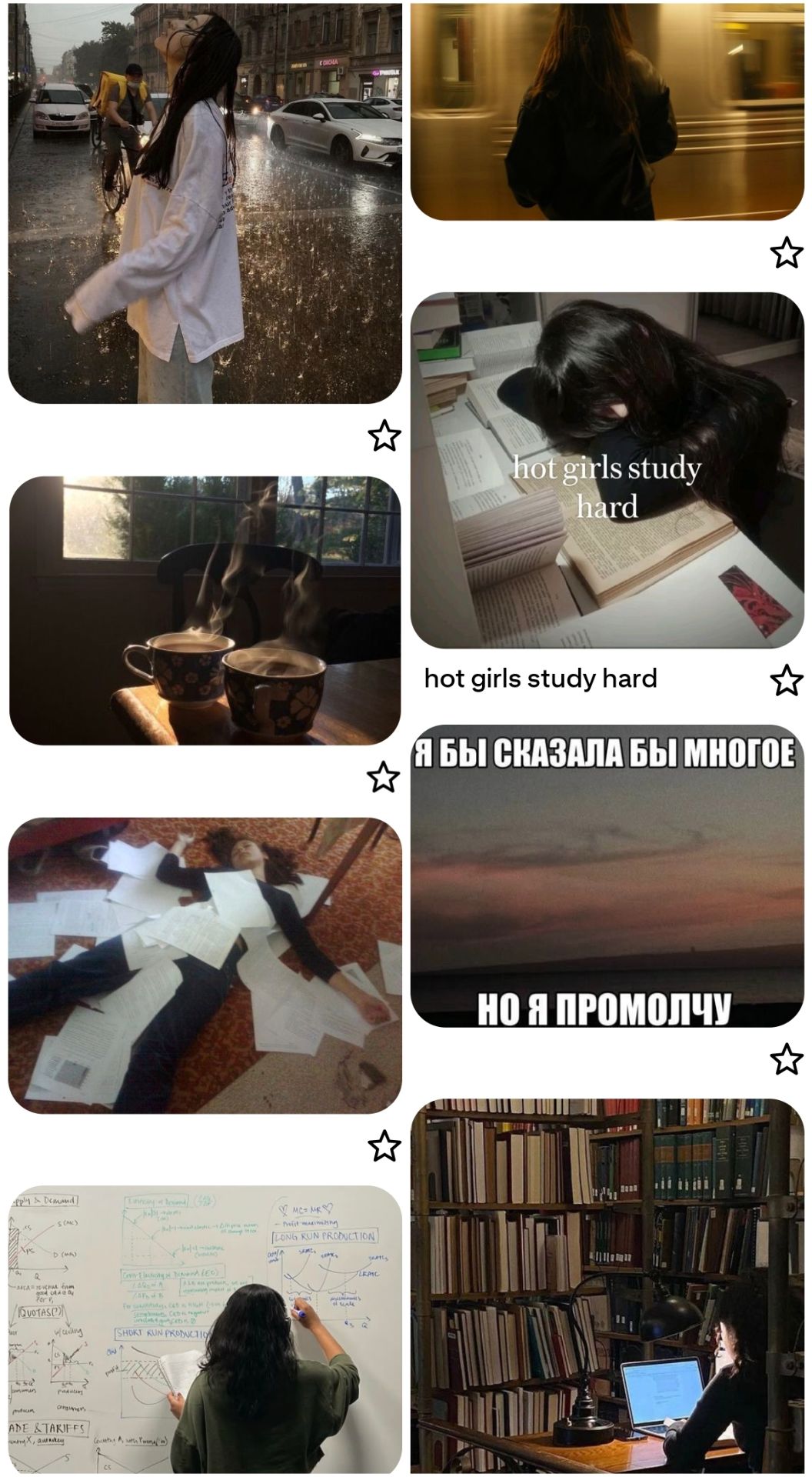812x1477 pixels.
Task: Open the pin of girl lying under papers
Action: (x=205, y=965)
